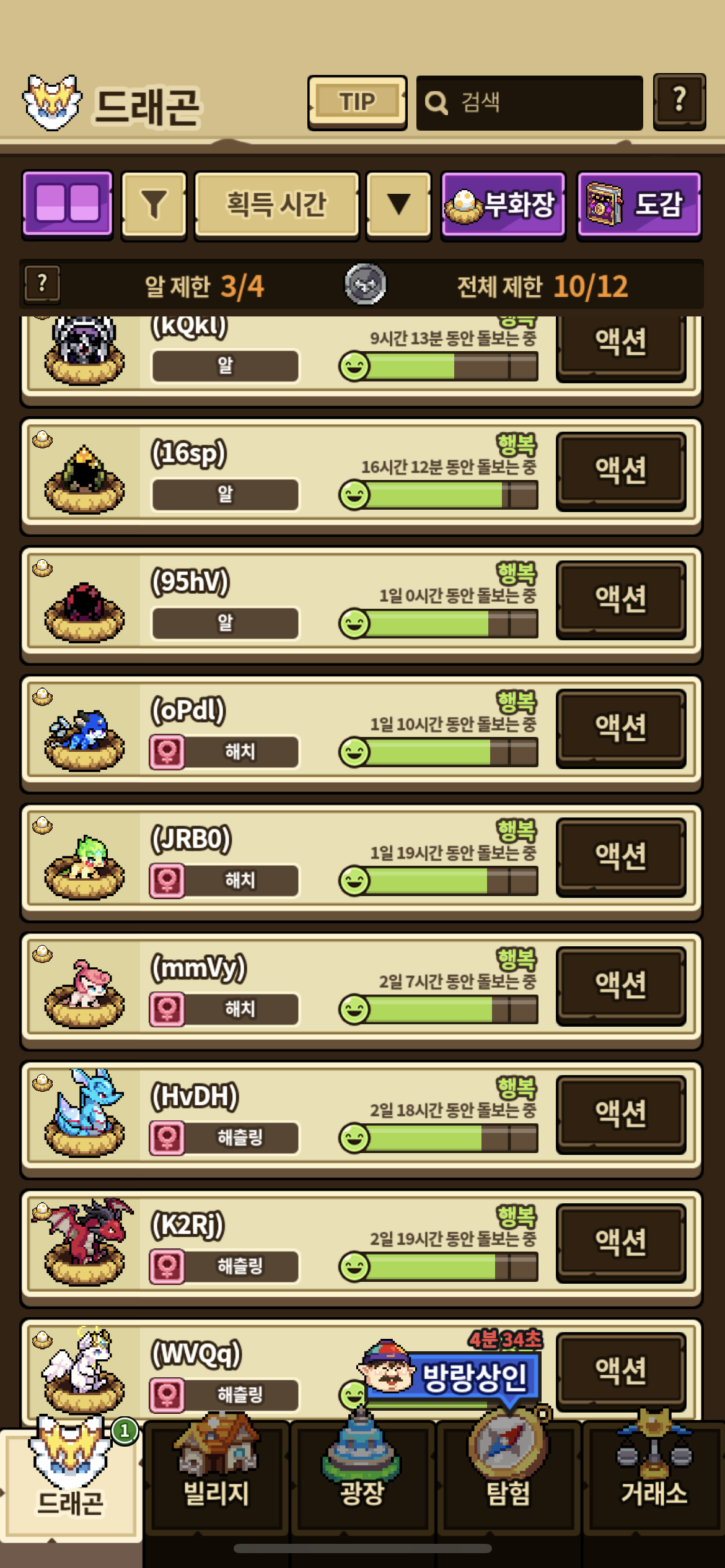This screenshot has width=725, height=1568.
Task: Select the 획득 시간 sort option
Action: (276, 205)
